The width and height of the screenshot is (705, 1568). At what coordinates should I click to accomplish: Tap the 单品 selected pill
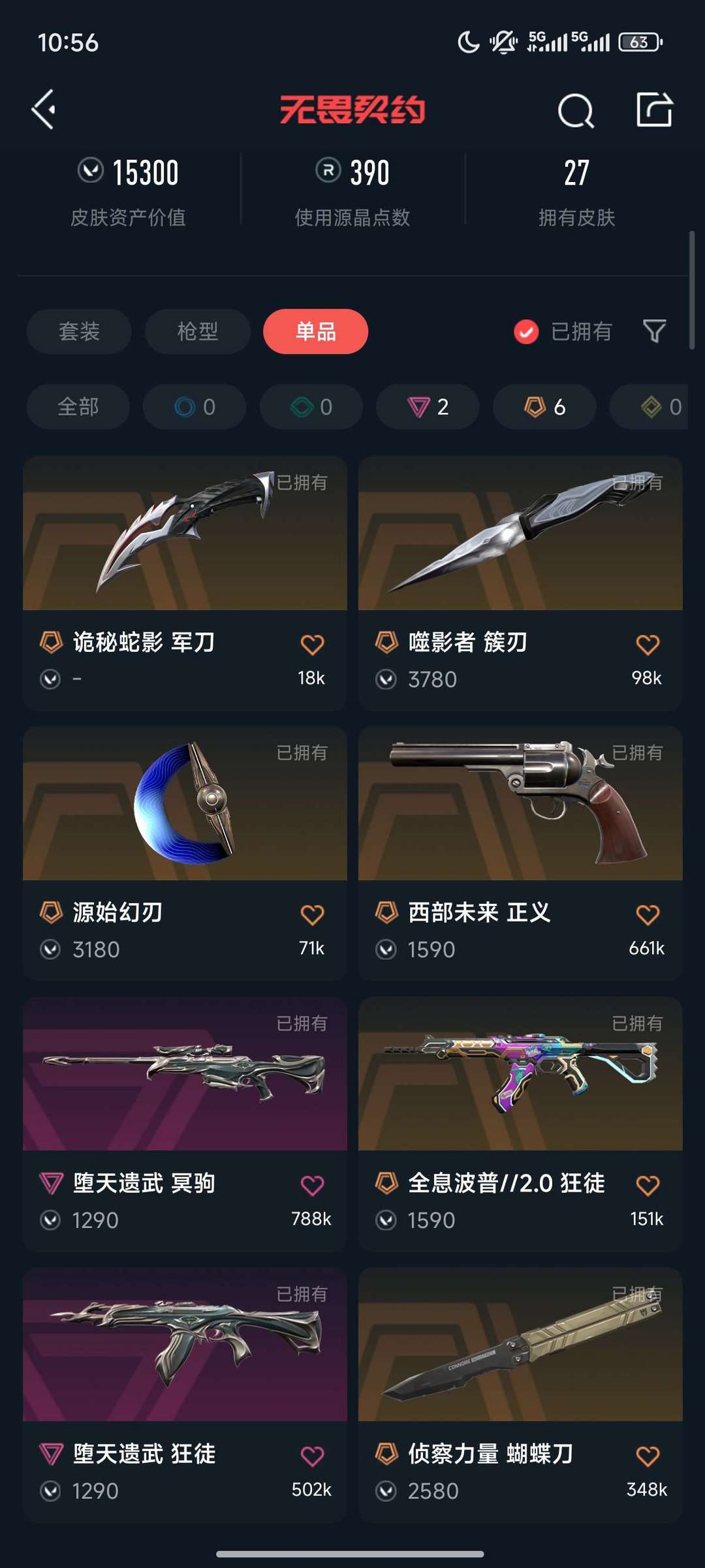(315, 331)
